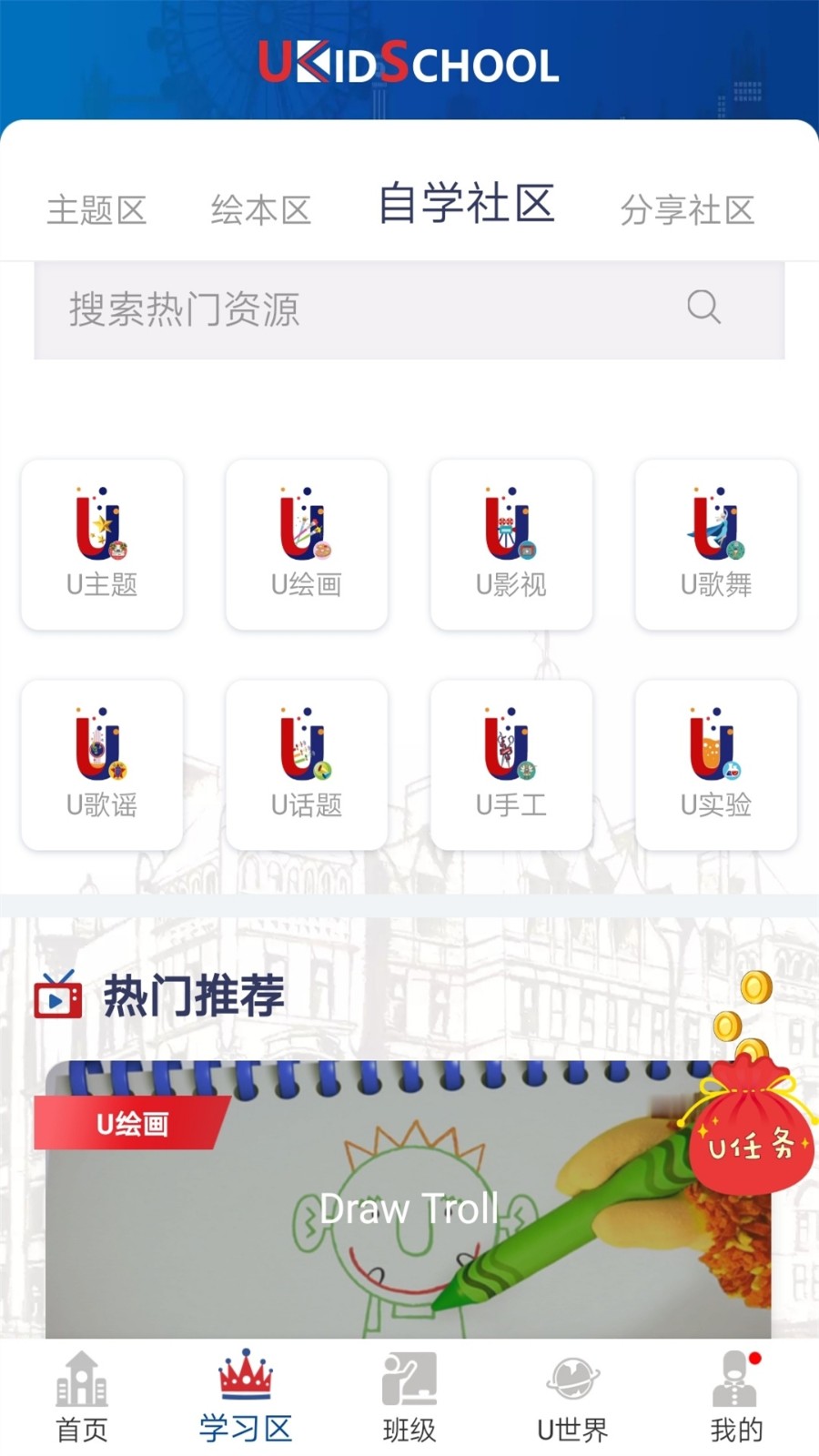Open the U主题 category
The height and width of the screenshot is (1456, 819).
tap(101, 544)
